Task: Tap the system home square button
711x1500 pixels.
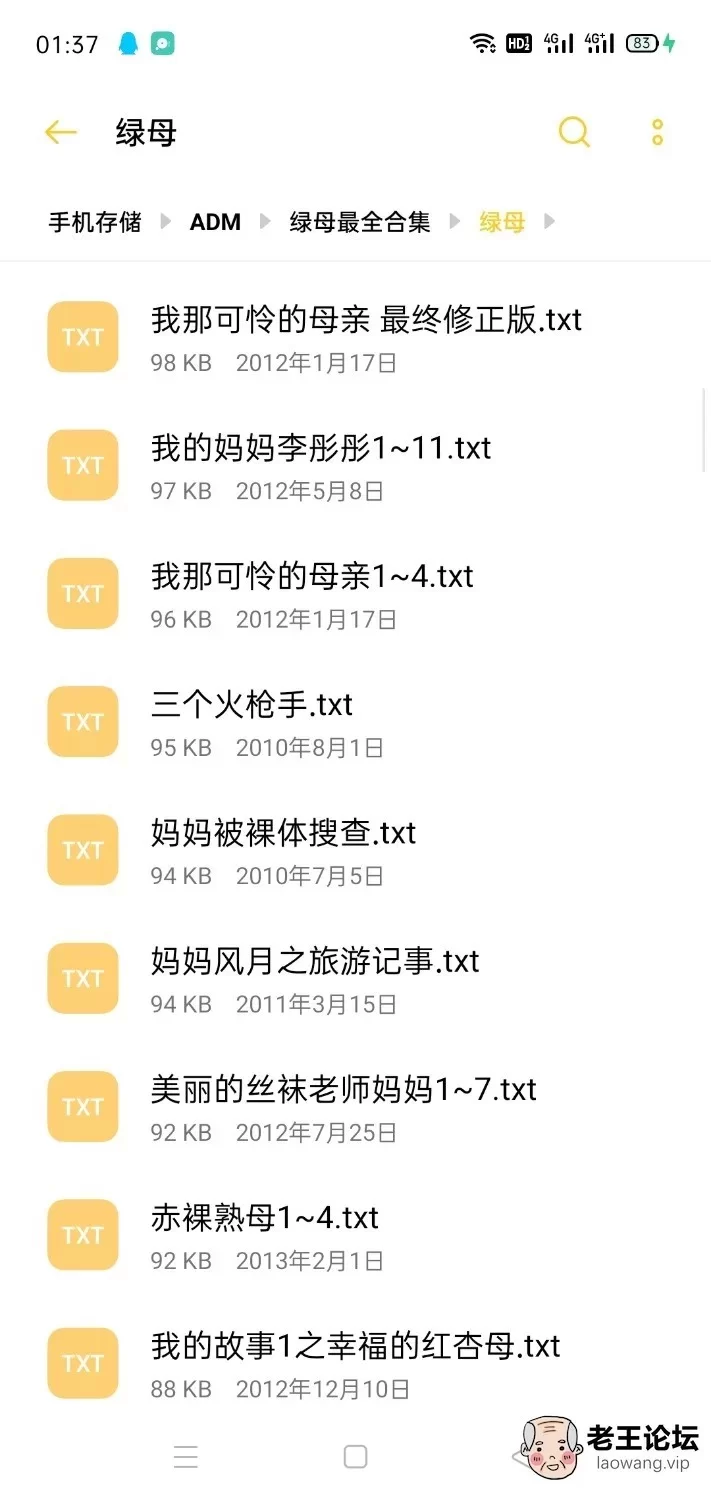Action: tap(355, 1457)
